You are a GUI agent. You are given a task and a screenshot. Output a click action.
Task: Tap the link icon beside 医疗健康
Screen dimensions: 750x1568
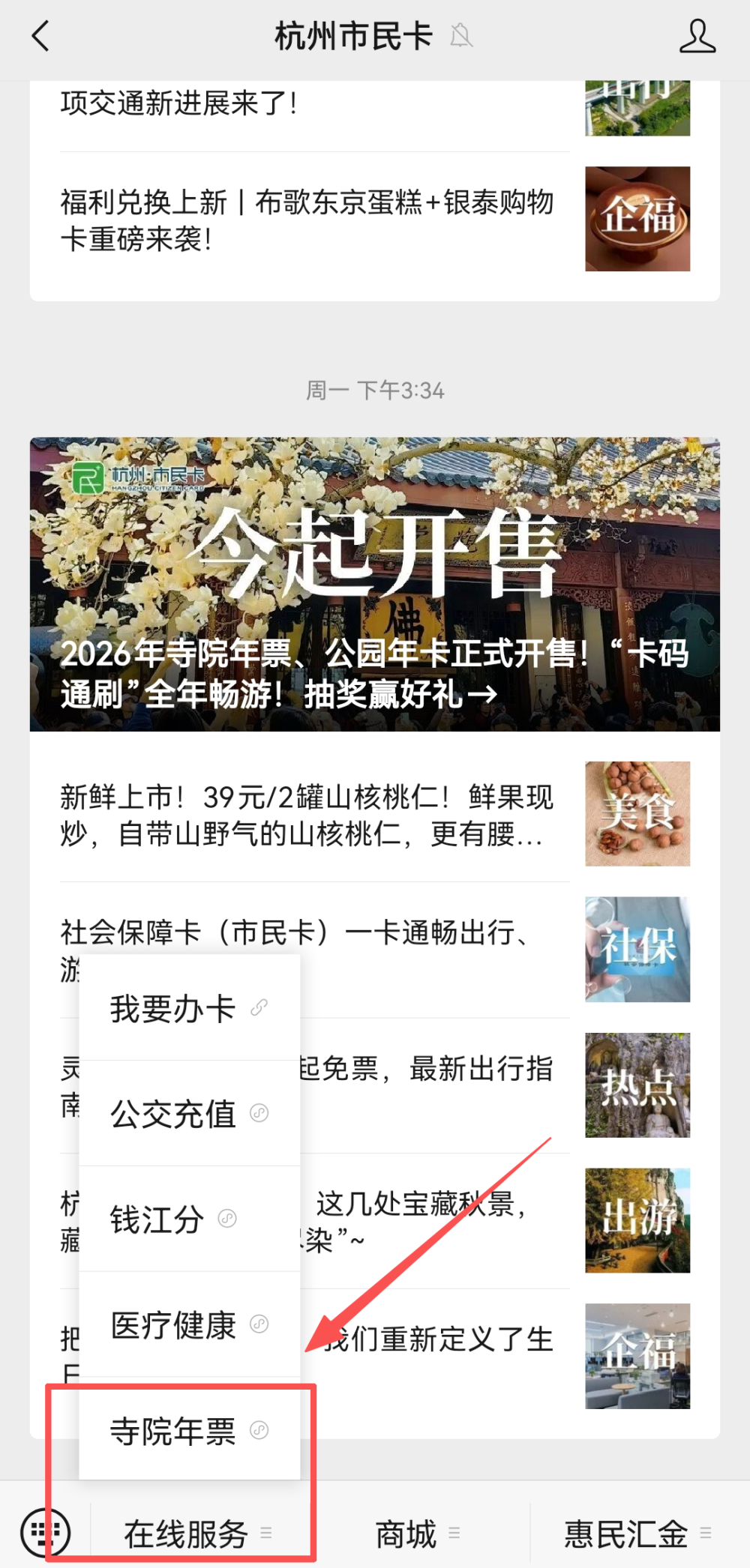[x=259, y=1326]
